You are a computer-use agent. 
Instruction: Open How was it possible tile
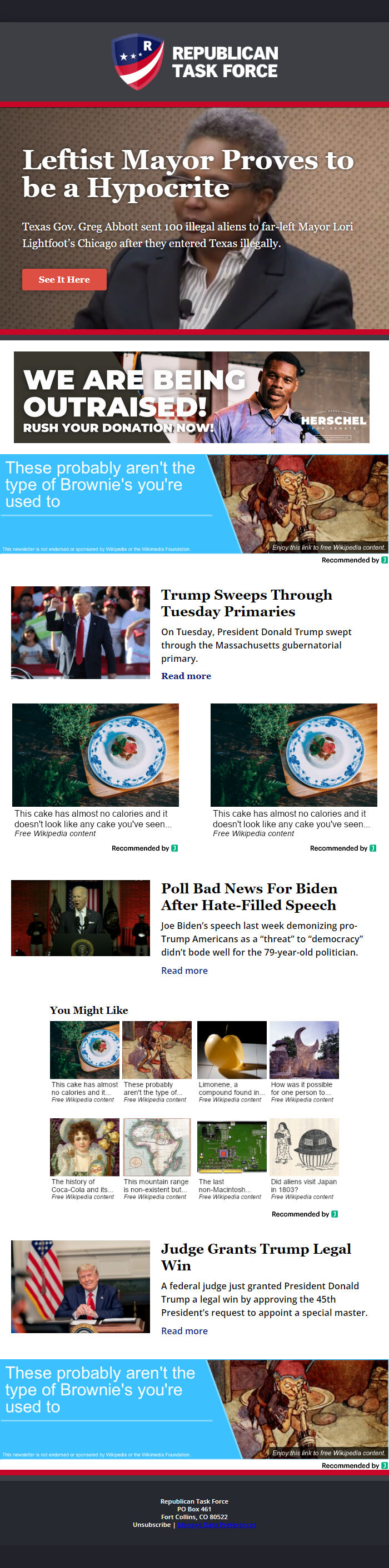pyautogui.click(x=304, y=1062)
